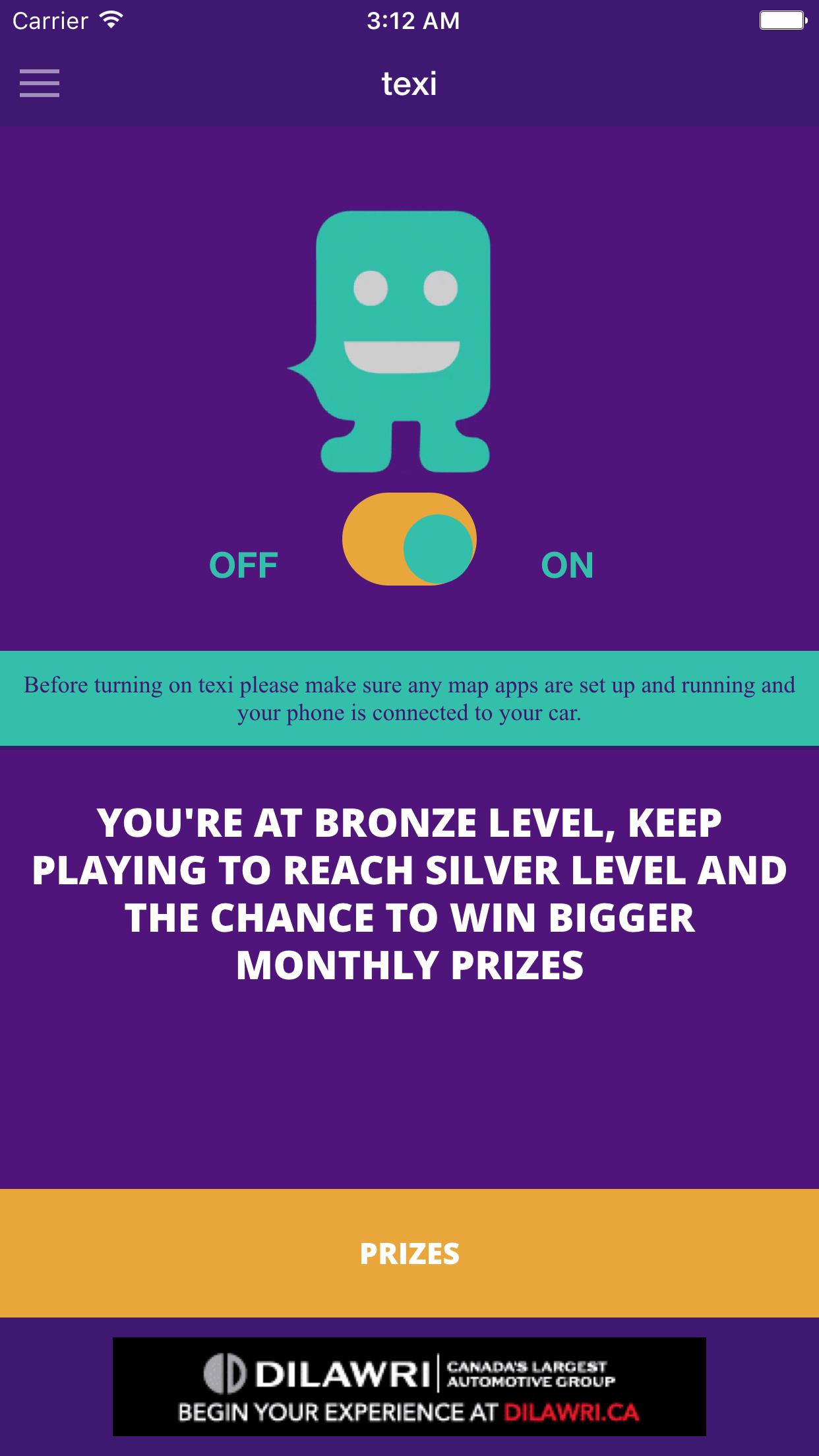
Task: Open the hamburger drawer menu
Action: point(40,84)
